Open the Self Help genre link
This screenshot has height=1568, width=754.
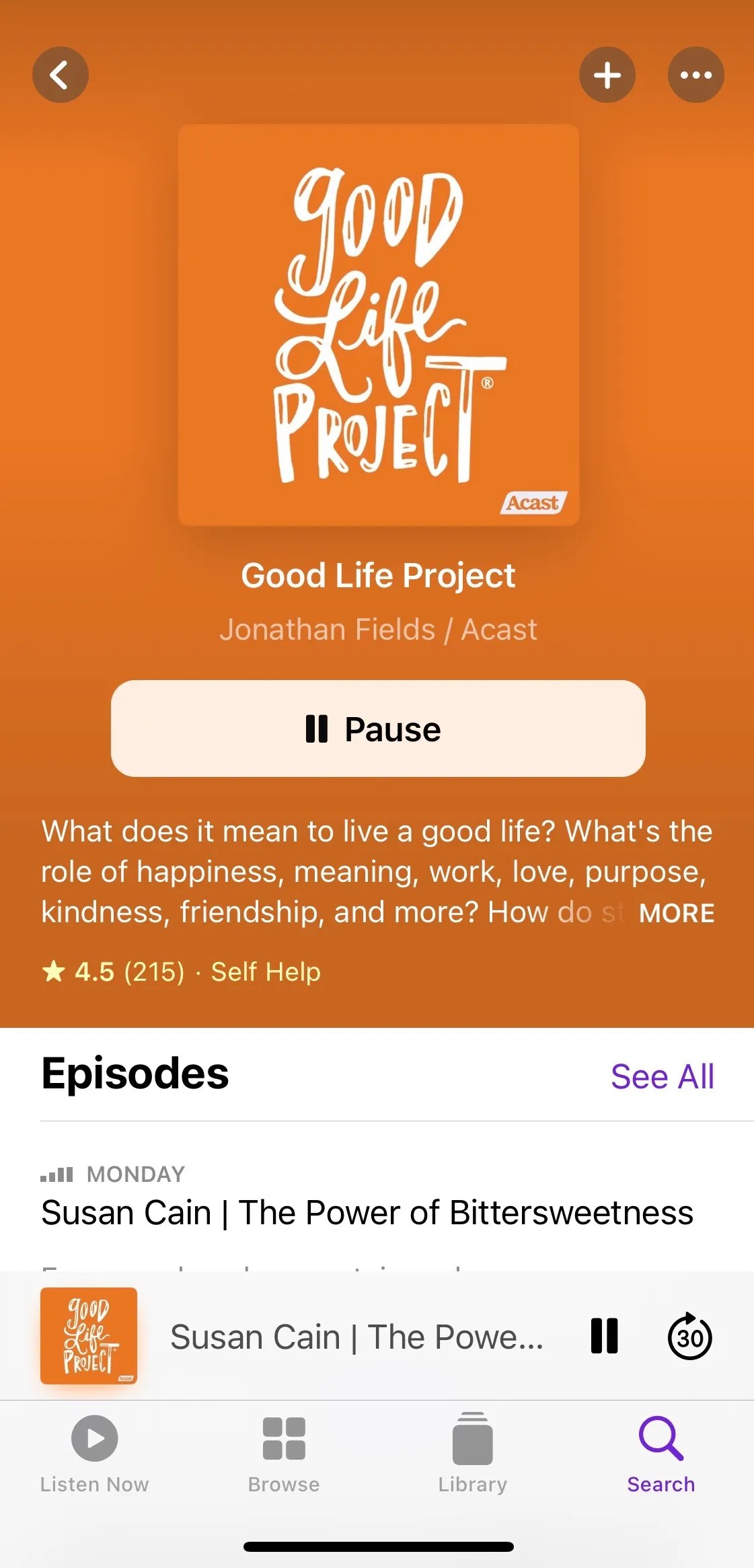pyautogui.click(x=266, y=971)
